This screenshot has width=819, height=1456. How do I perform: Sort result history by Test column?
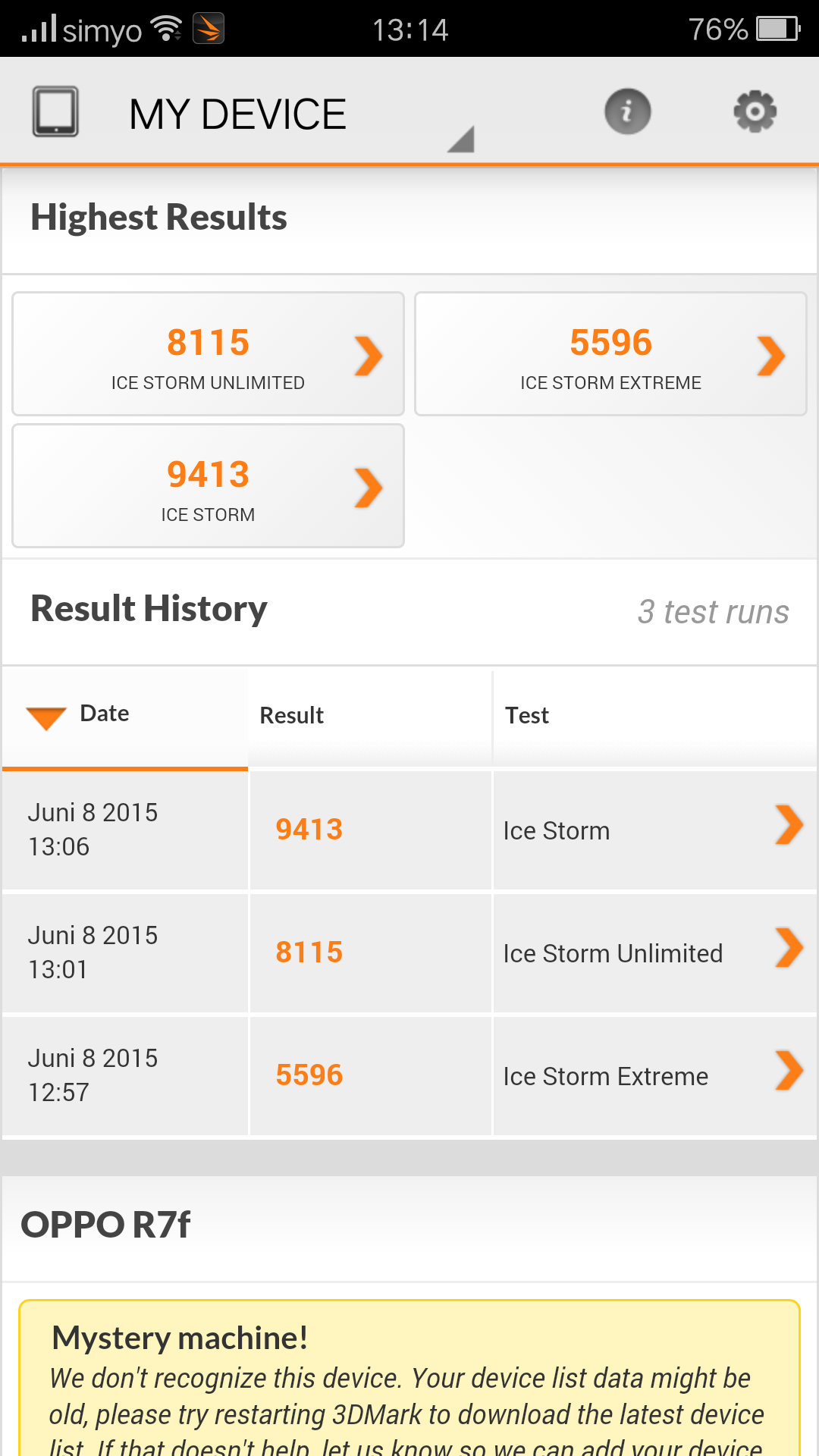pyautogui.click(x=655, y=717)
